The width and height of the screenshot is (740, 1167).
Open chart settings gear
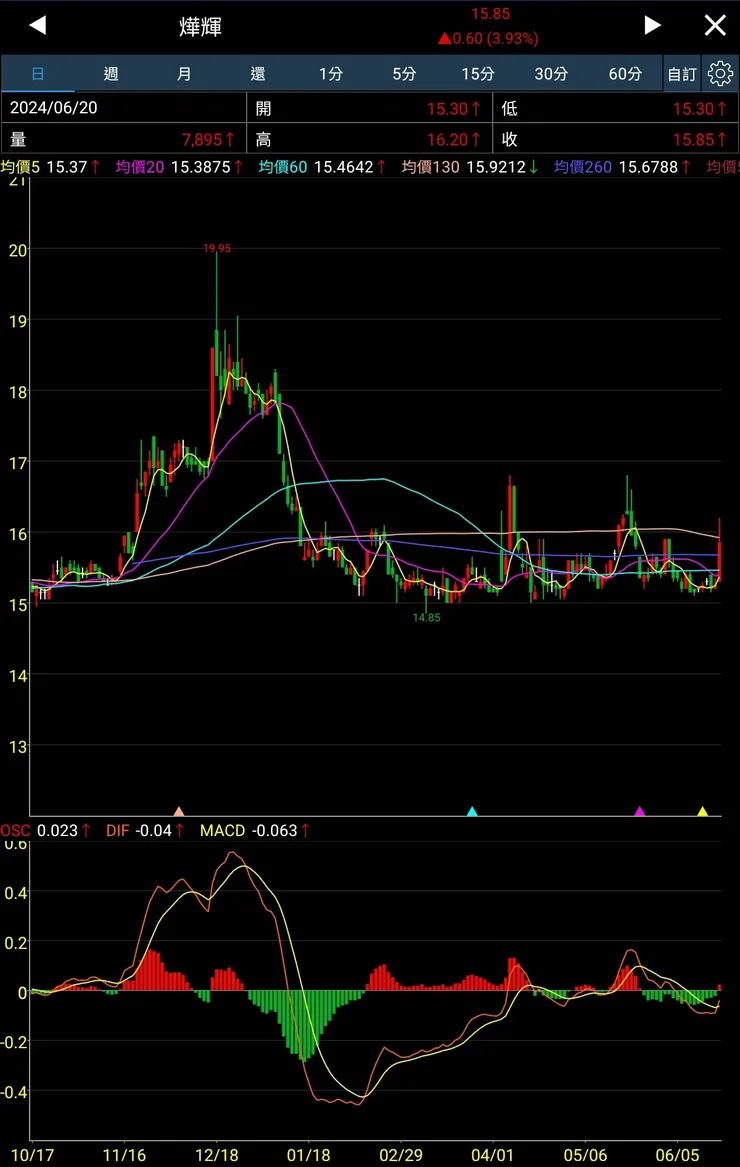pyautogui.click(x=720, y=74)
